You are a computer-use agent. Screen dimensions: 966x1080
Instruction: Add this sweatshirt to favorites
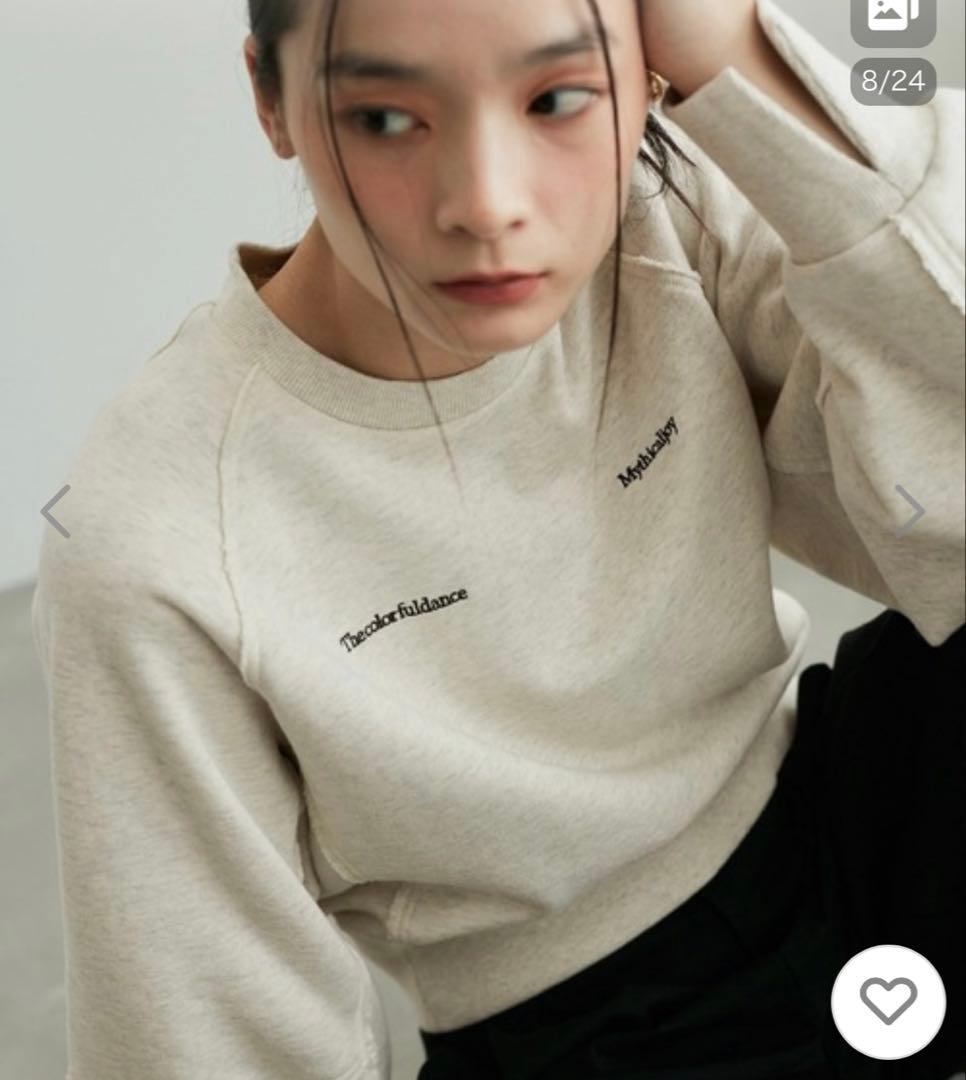888,1001
